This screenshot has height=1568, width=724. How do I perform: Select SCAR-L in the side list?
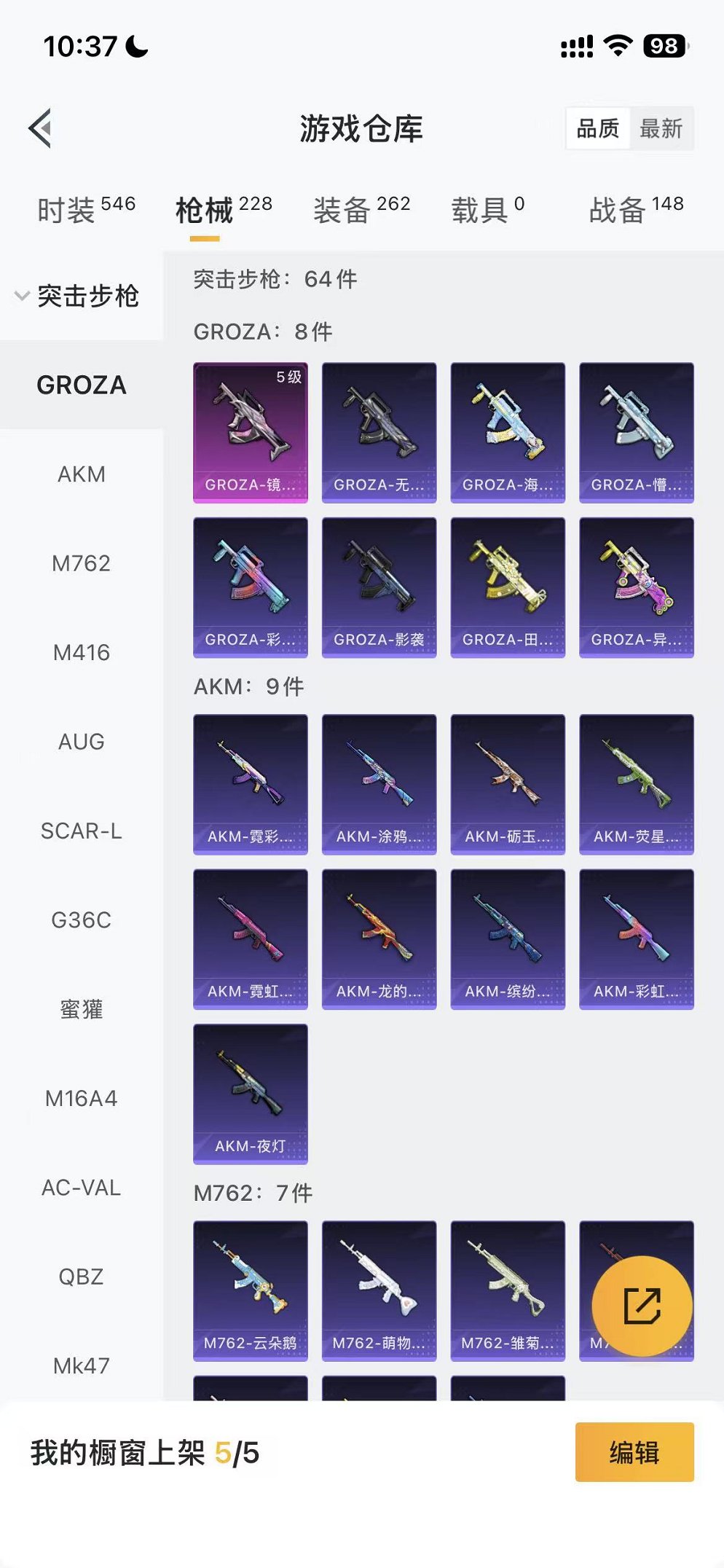(82, 831)
